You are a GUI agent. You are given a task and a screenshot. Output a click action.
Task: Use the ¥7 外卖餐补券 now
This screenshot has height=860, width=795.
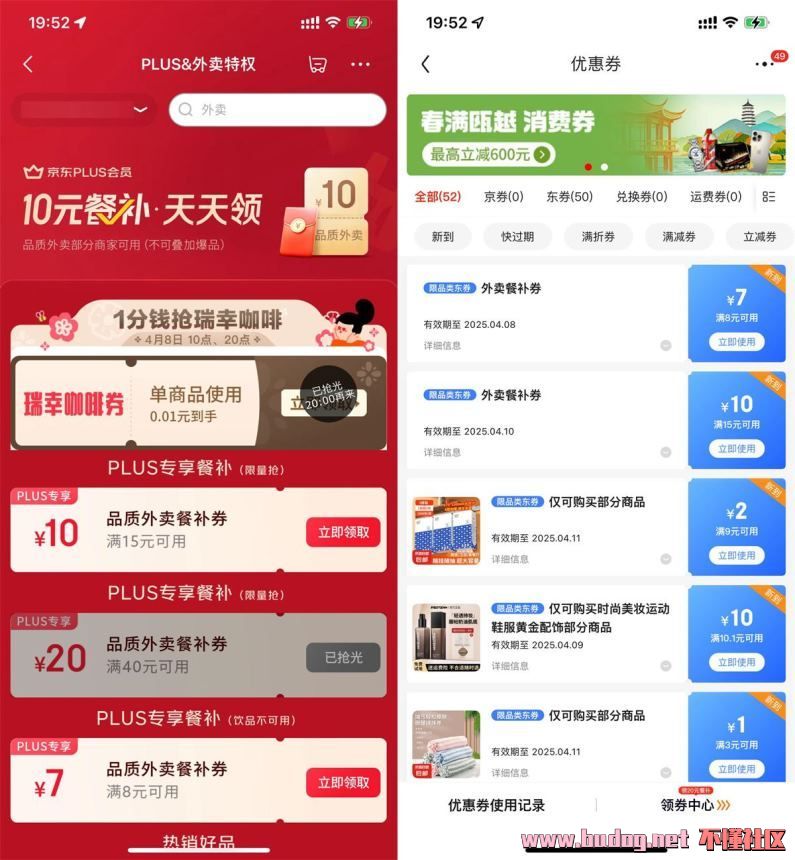pos(737,342)
